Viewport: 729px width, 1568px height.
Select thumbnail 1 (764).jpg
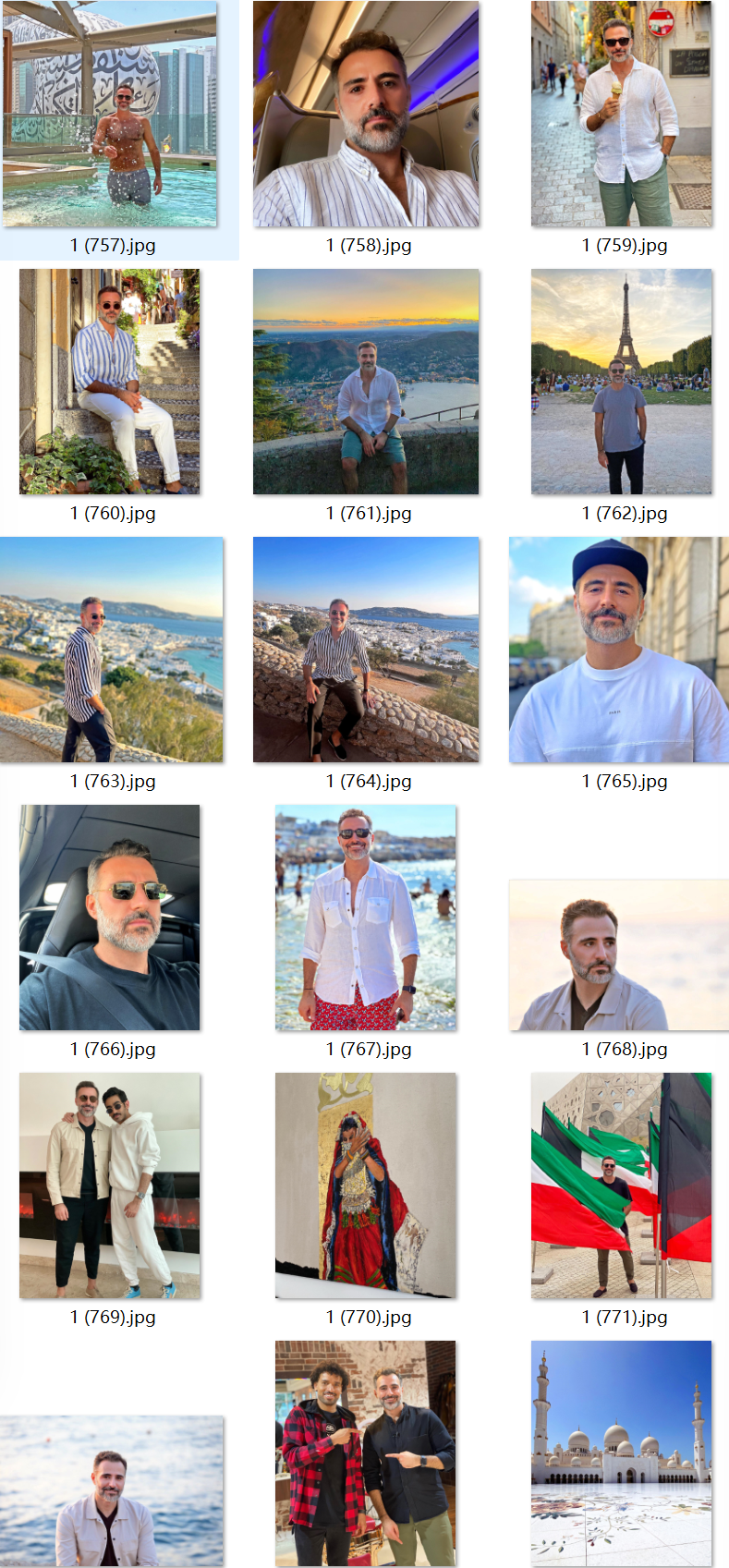click(366, 650)
